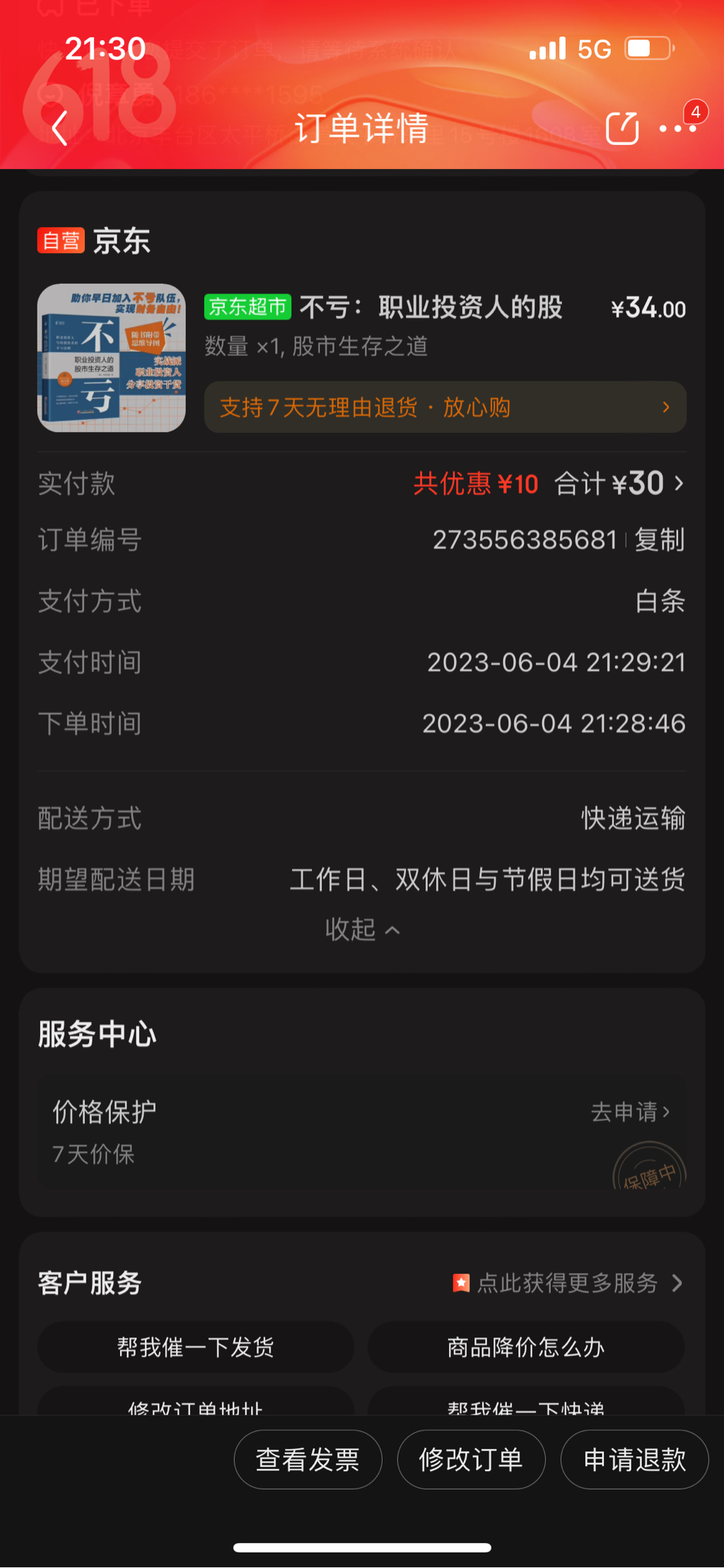Select 修改订单 button
This screenshot has height=1568, width=724.
tap(471, 1460)
